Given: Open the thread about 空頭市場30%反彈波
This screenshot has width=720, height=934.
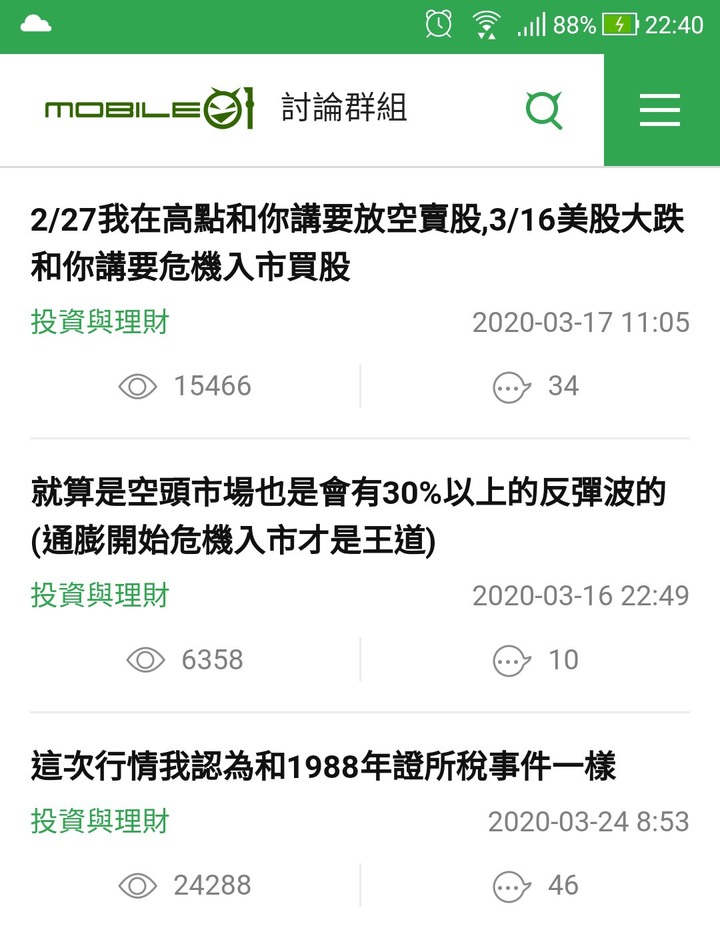Looking at the screenshot, I should click(x=348, y=516).
